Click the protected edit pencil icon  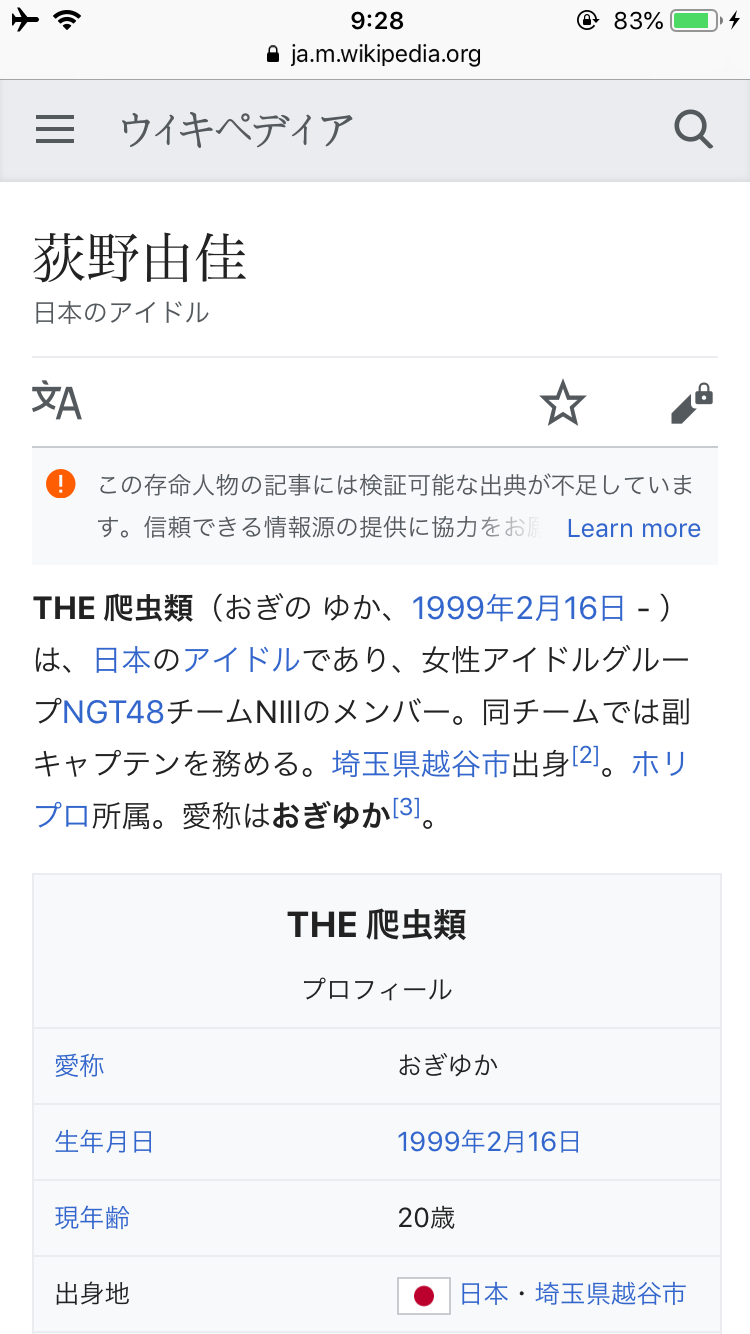pyautogui.click(x=692, y=402)
